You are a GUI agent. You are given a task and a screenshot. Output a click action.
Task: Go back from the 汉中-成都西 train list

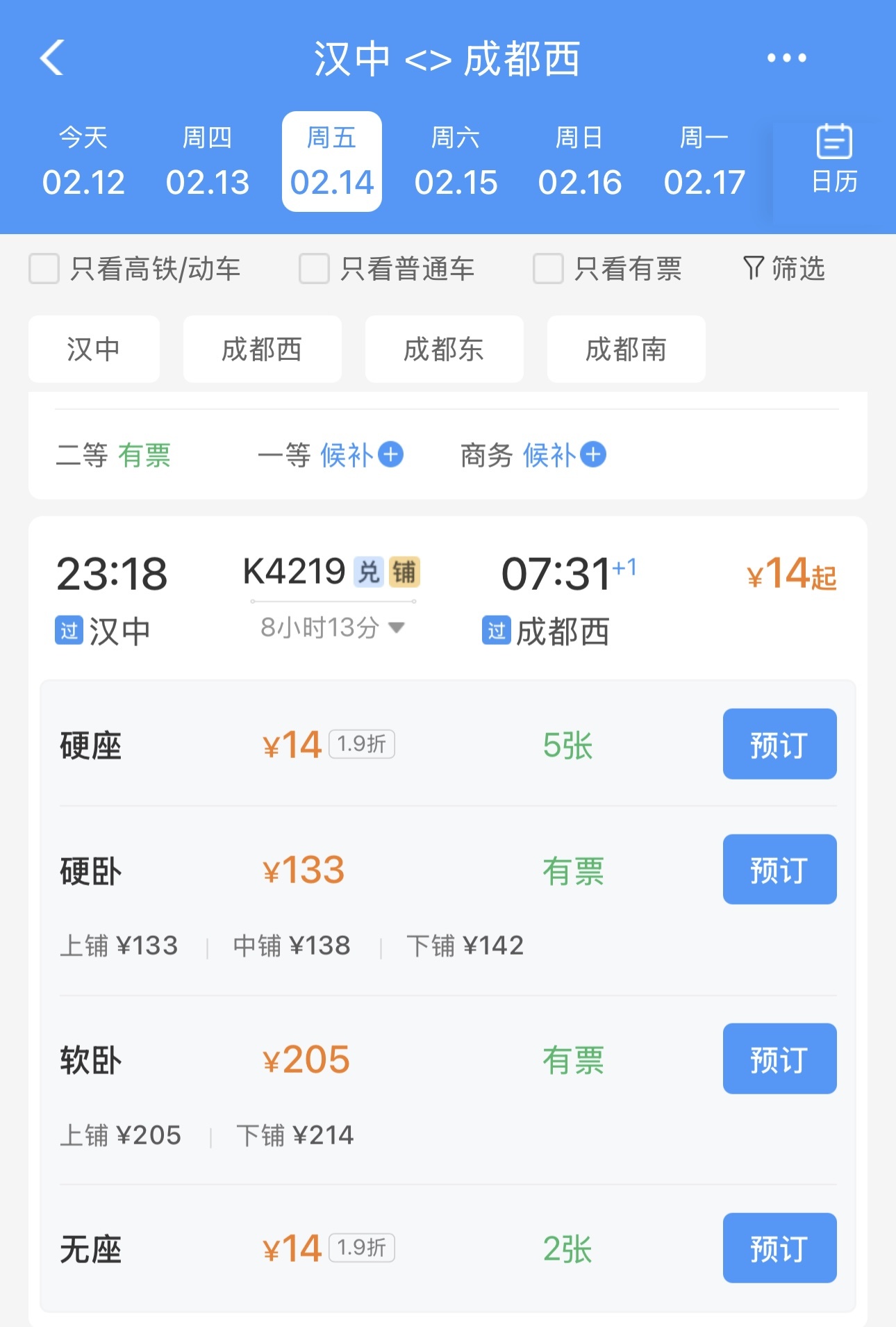coord(52,58)
